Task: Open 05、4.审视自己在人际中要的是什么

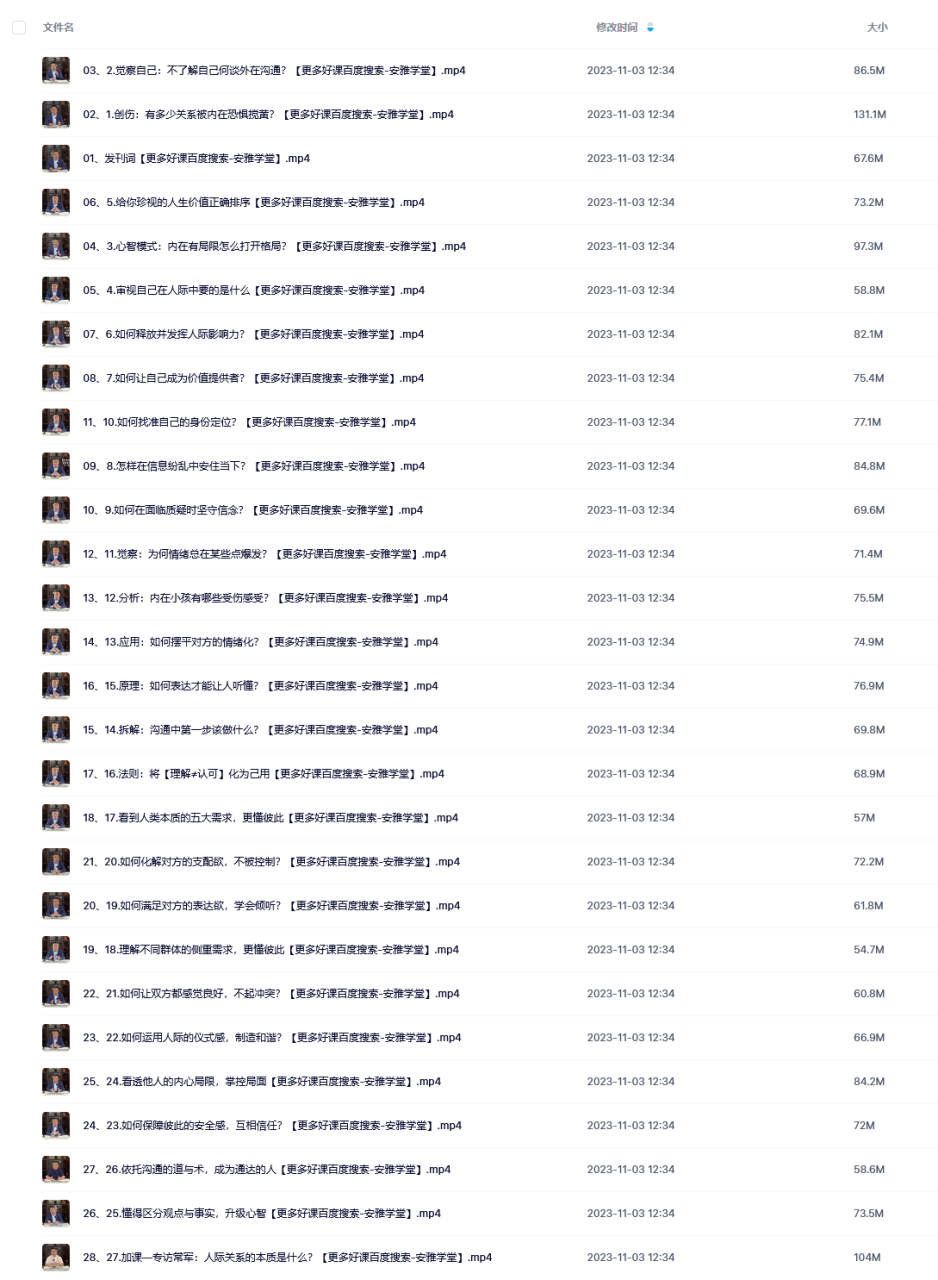Action: tap(253, 290)
